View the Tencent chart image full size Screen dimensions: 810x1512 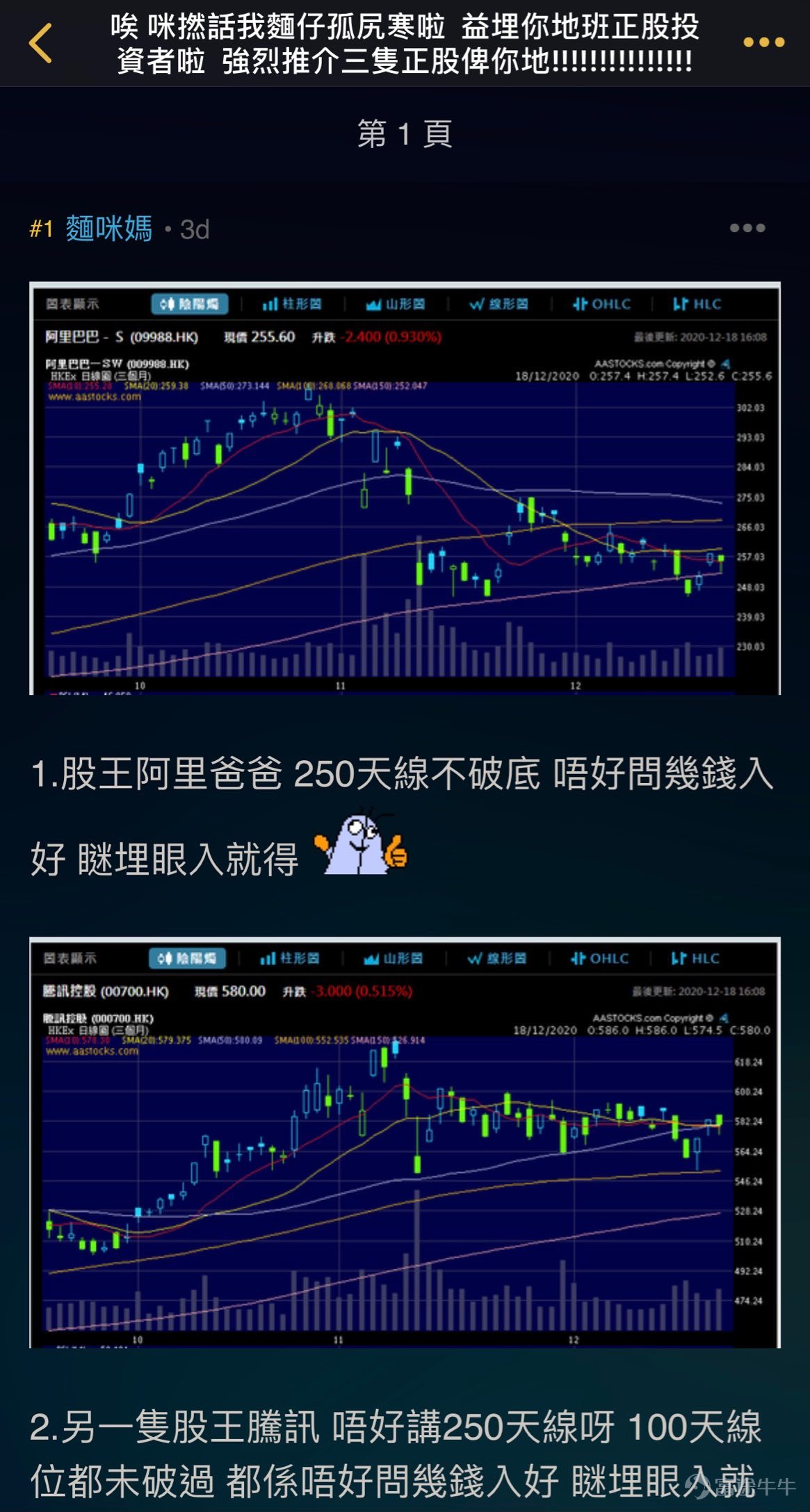click(405, 1142)
